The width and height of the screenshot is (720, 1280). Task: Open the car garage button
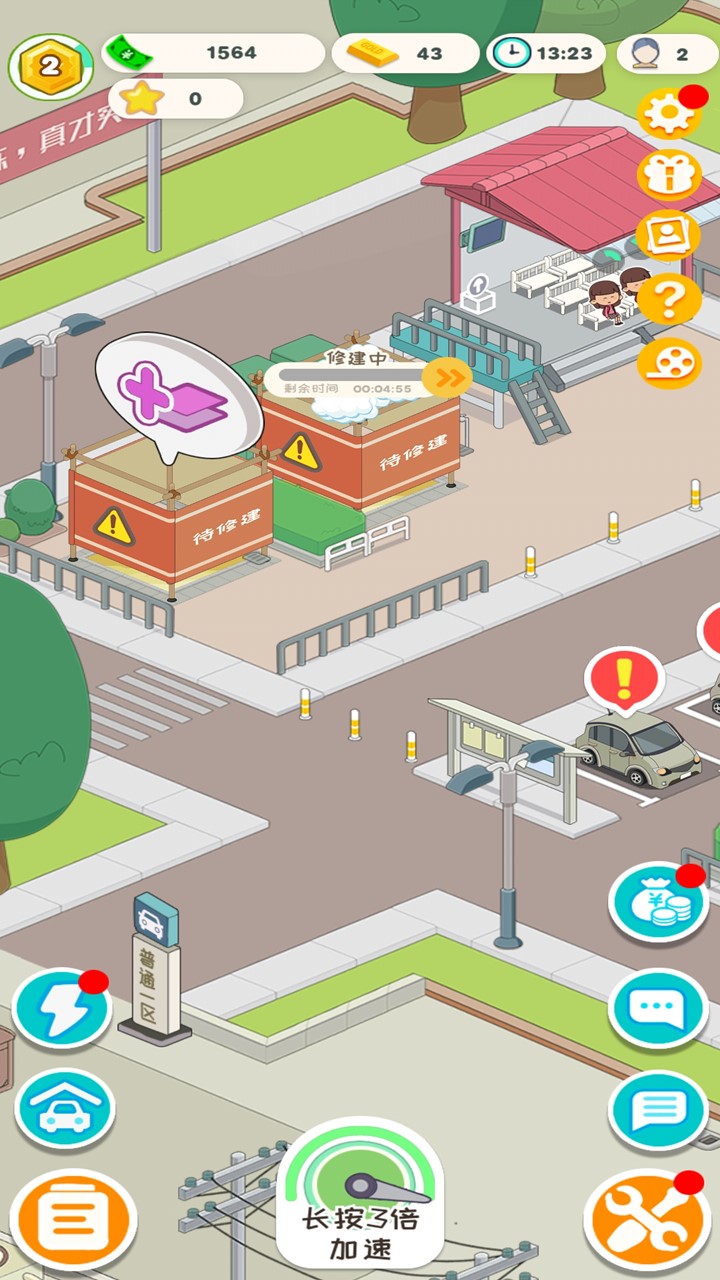tap(64, 1110)
